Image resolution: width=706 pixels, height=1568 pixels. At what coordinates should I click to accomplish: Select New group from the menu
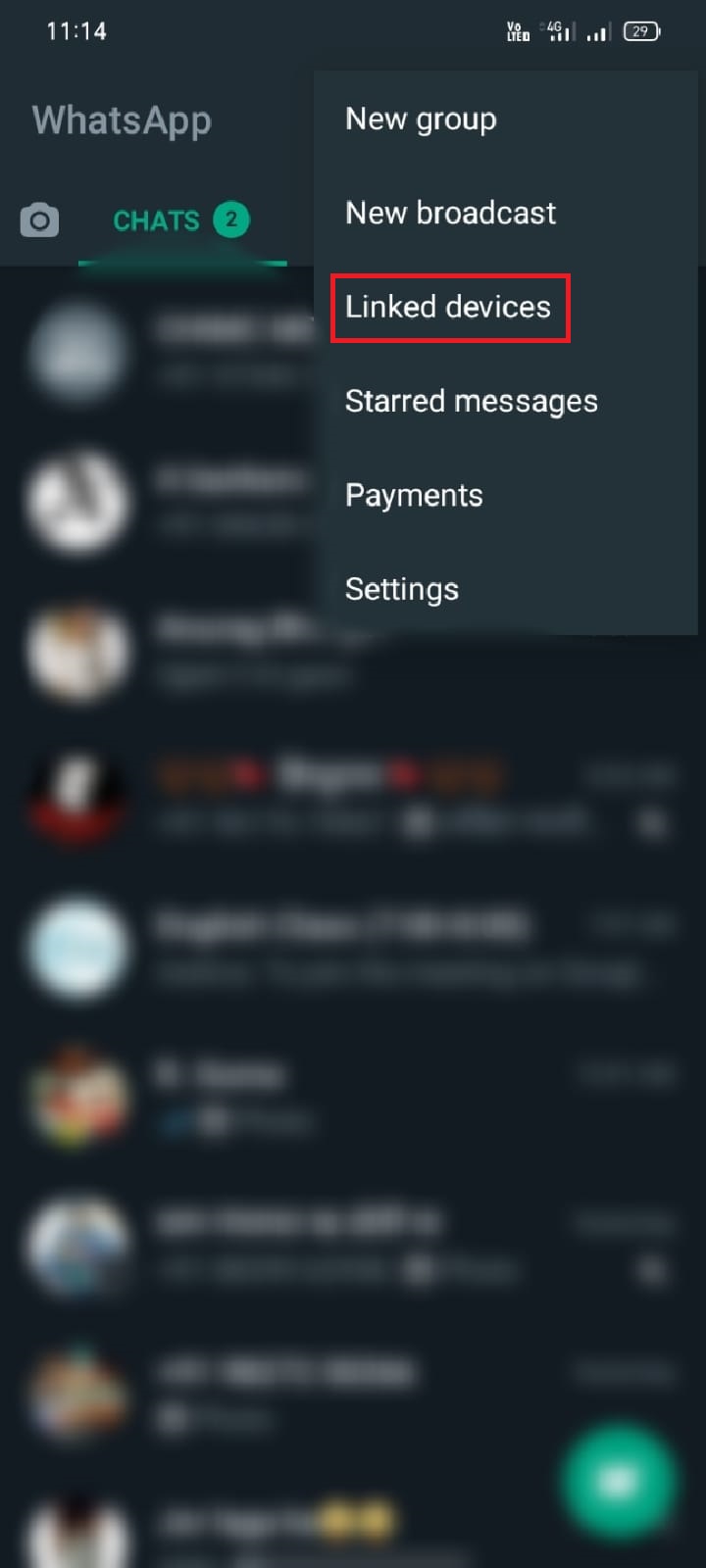(421, 119)
